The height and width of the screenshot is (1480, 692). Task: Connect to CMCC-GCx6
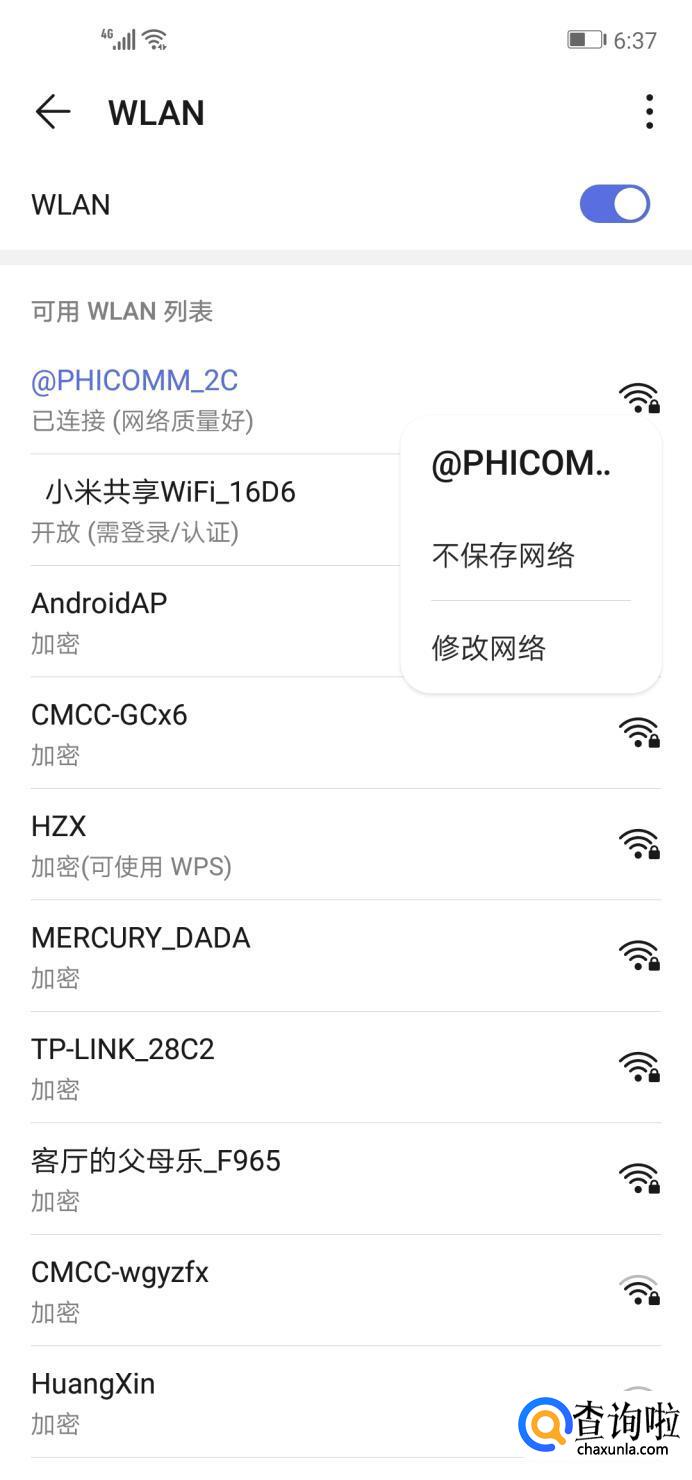pos(300,732)
